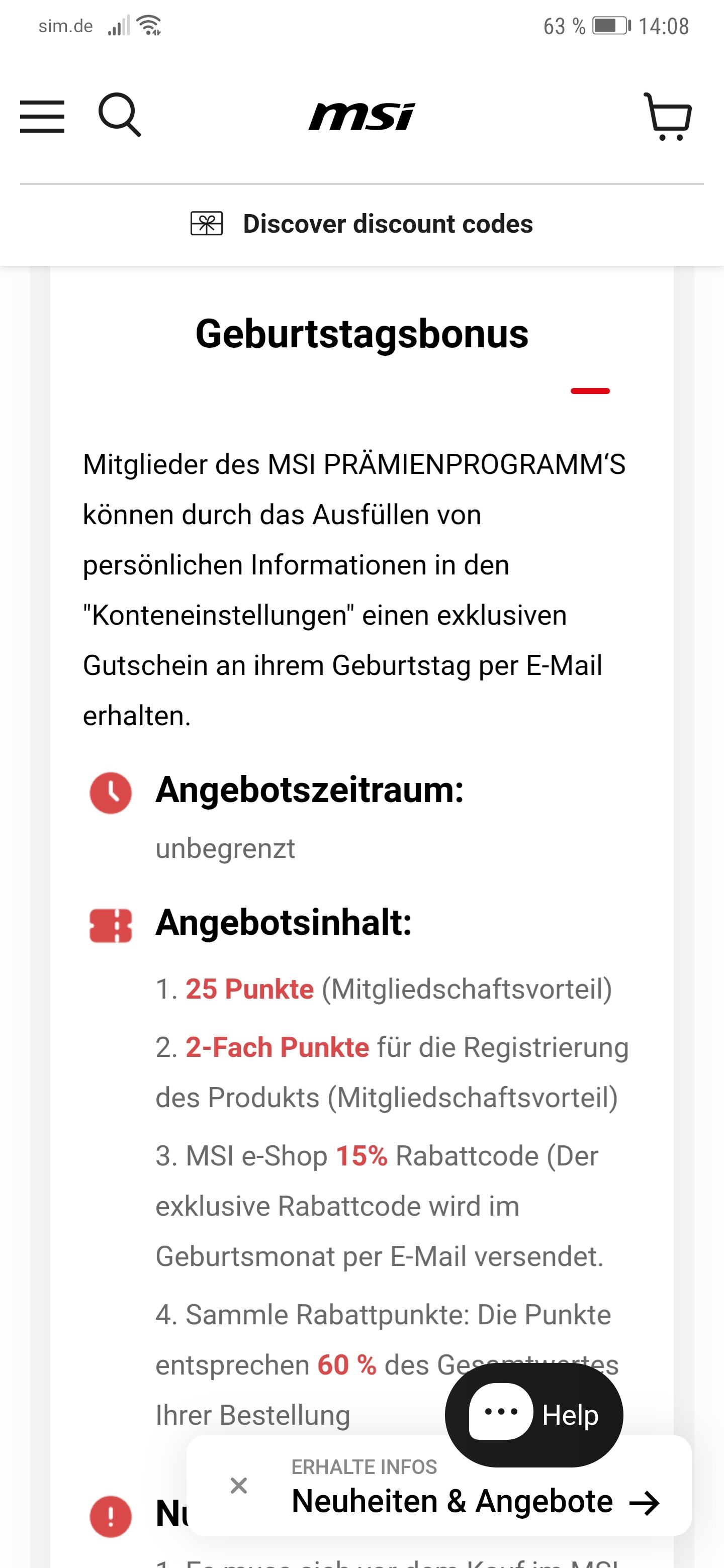
Task: Open the shopping cart
Action: pos(667,116)
